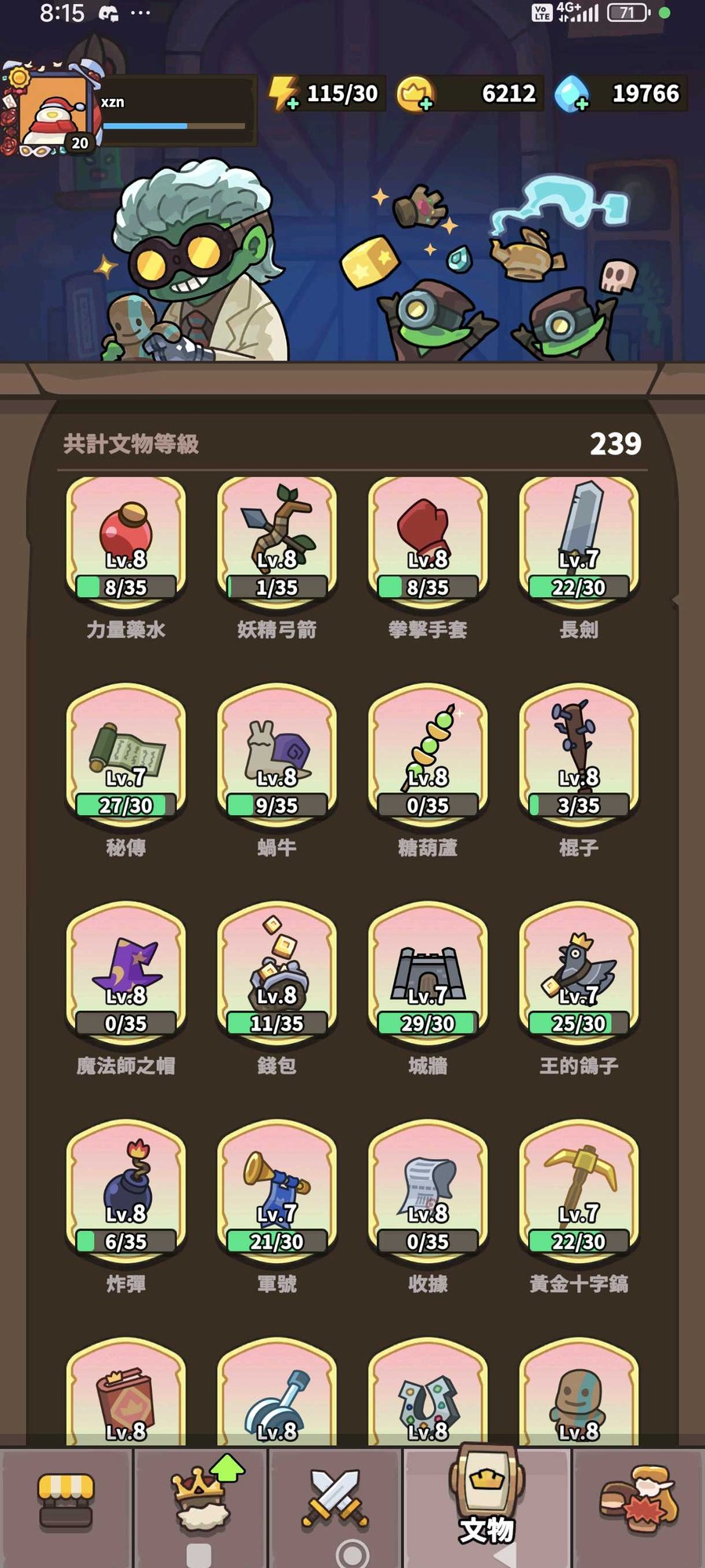Switch to the shop stall tab
This screenshot has width=705, height=1568.
[x=67, y=1502]
